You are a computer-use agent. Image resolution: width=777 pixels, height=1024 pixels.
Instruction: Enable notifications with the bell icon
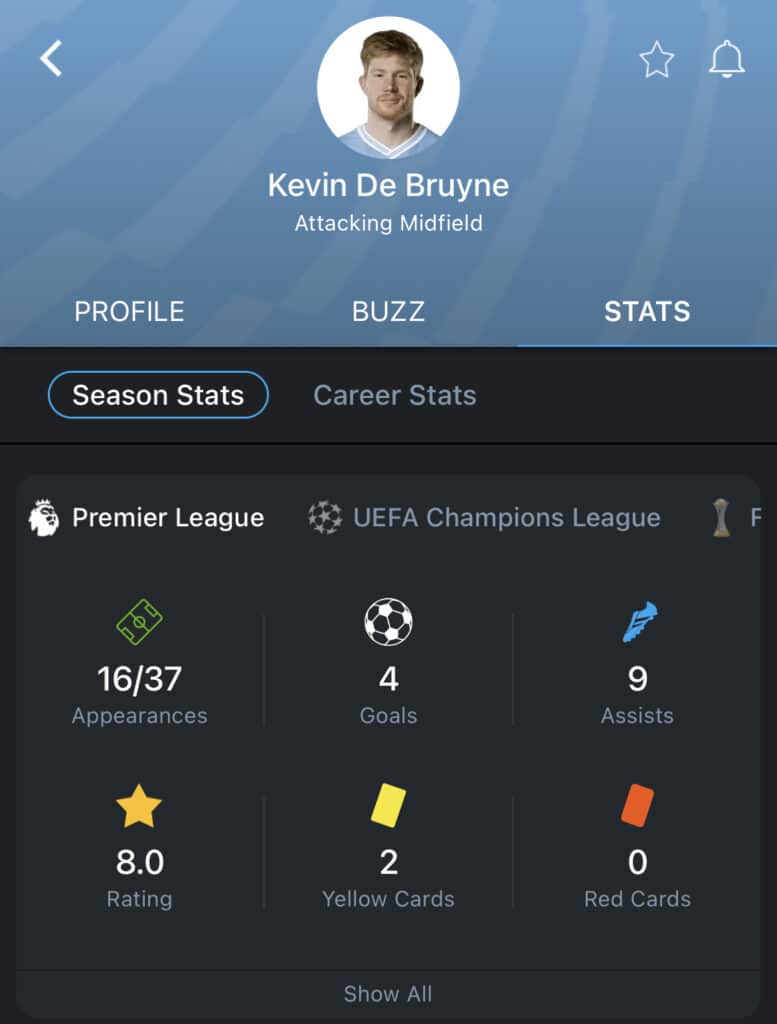coord(727,60)
